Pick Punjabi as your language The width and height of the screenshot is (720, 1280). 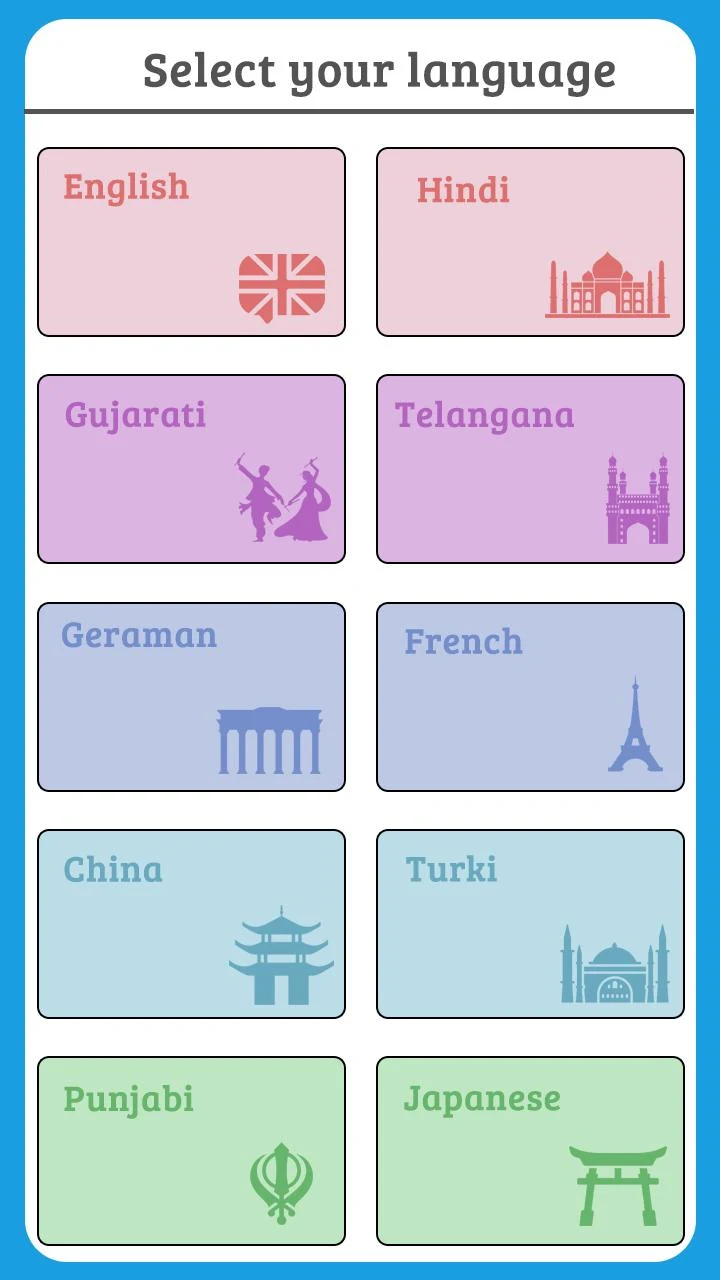pyautogui.click(x=191, y=1151)
